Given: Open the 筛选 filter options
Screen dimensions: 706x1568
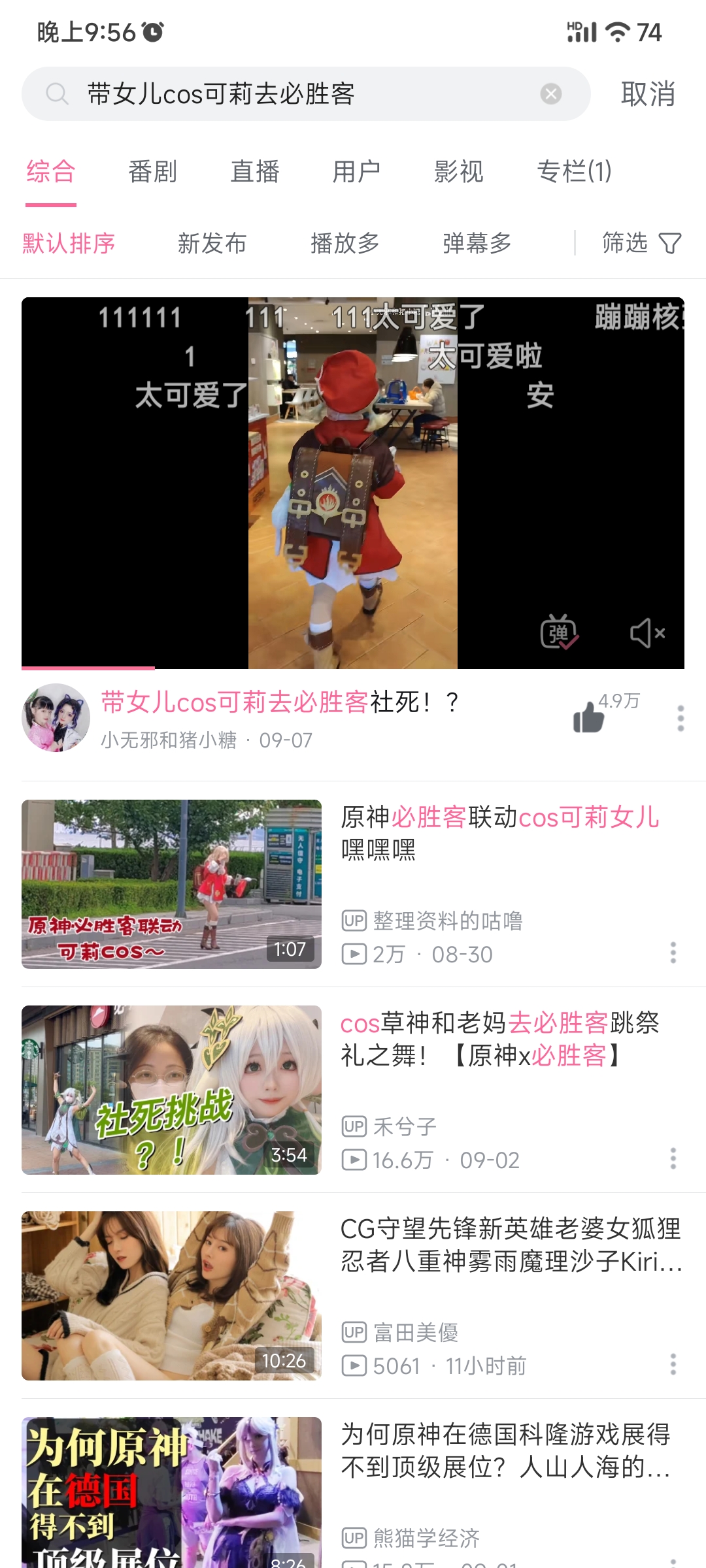Looking at the screenshot, I should pos(641,243).
